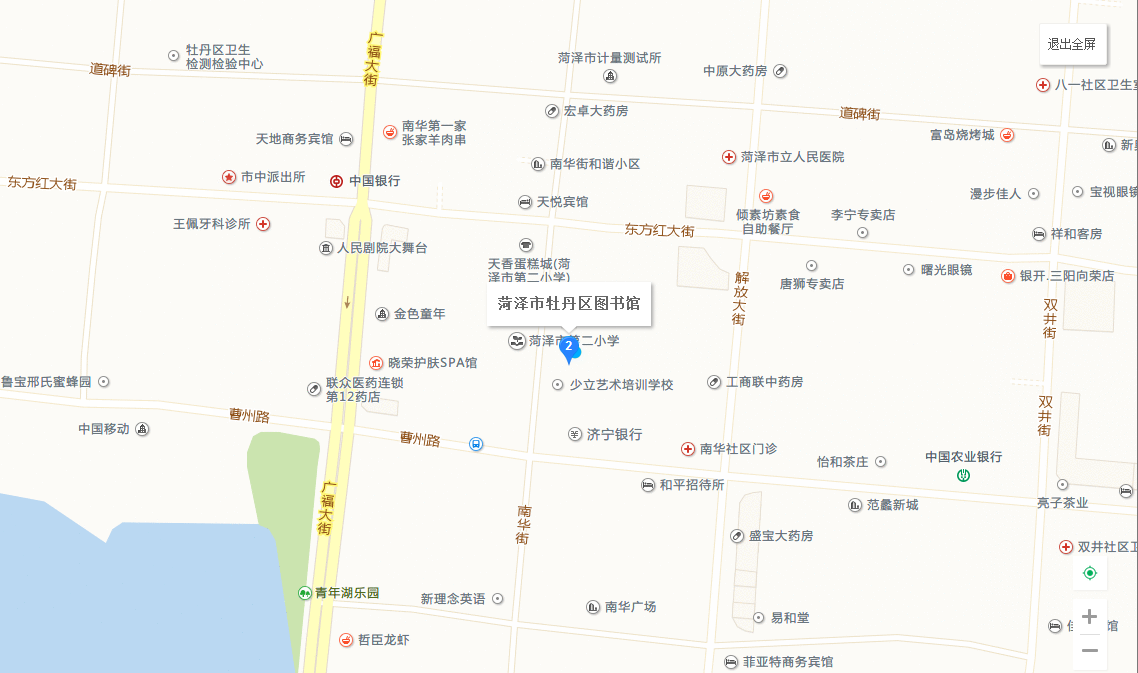Open the 菏泽市牡丹区图书馆 info label
The height and width of the screenshot is (673, 1138).
569,303
